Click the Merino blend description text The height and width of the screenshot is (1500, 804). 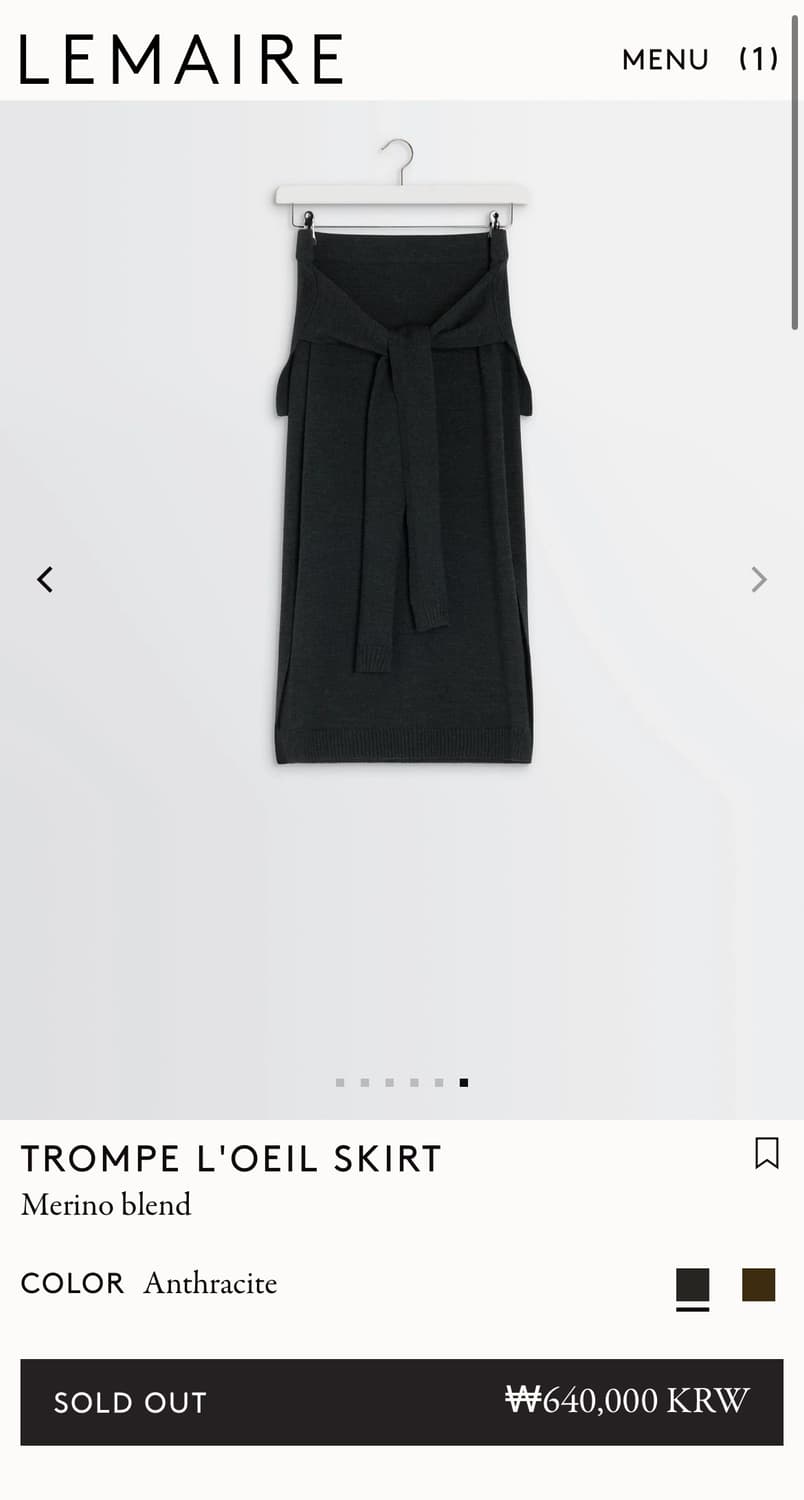[x=105, y=1205]
